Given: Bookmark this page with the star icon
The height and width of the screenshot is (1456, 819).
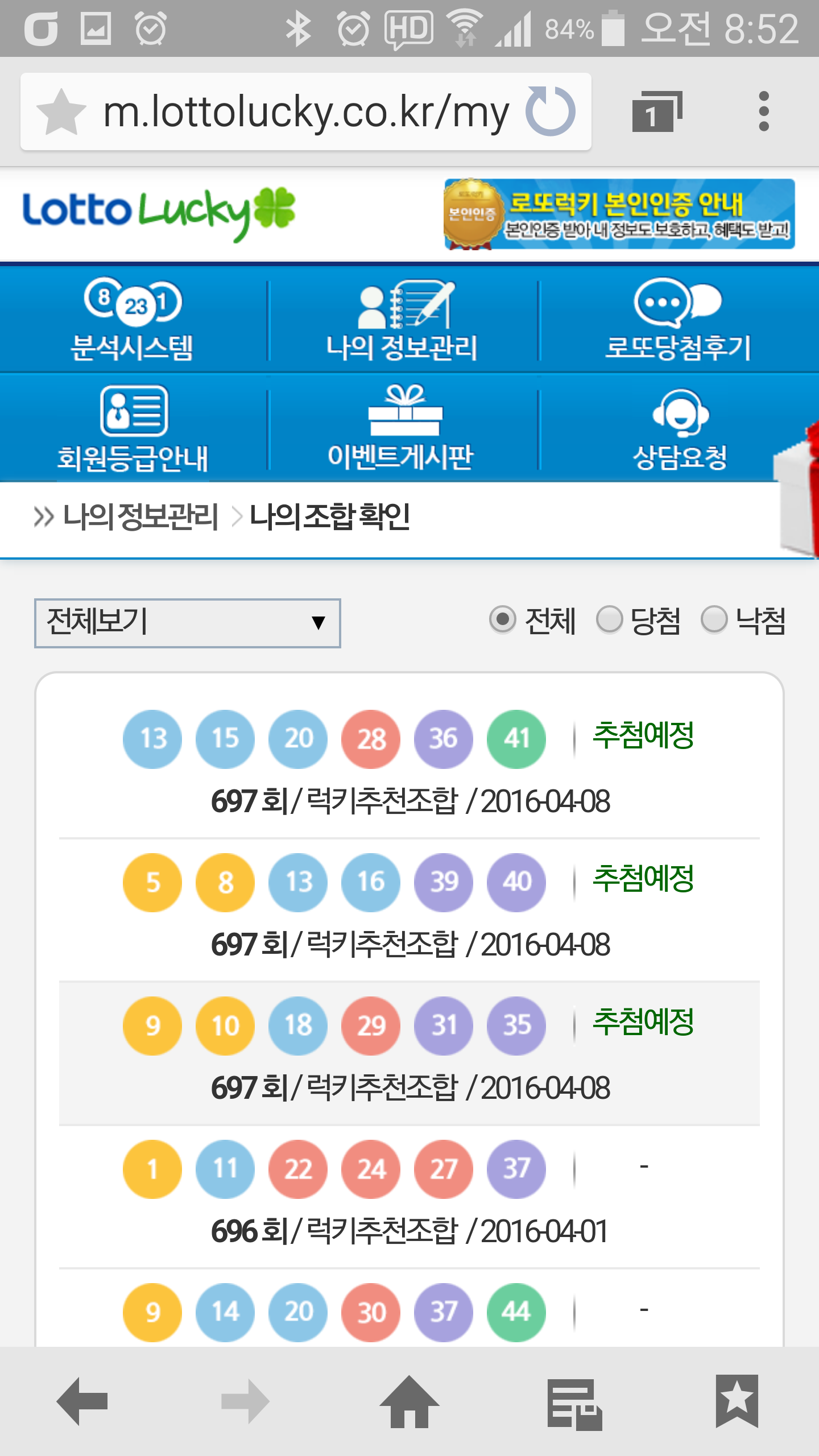Looking at the screenshot, I should click(x=61, y=113).
